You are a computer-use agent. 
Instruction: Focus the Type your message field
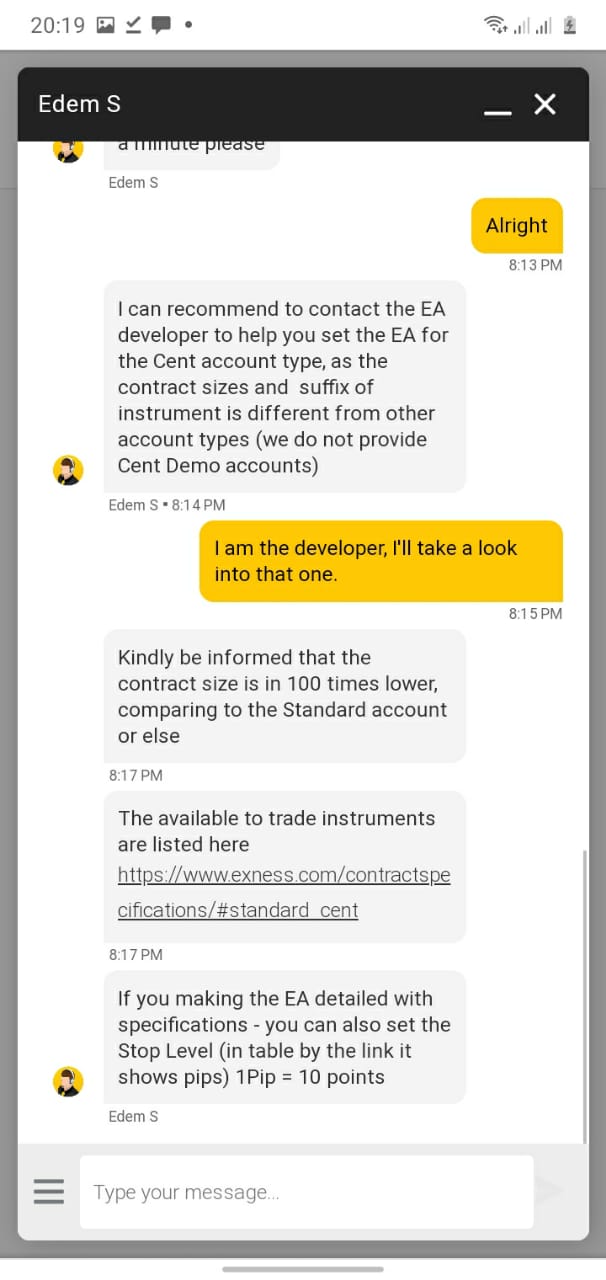[x=306, y=1192]
